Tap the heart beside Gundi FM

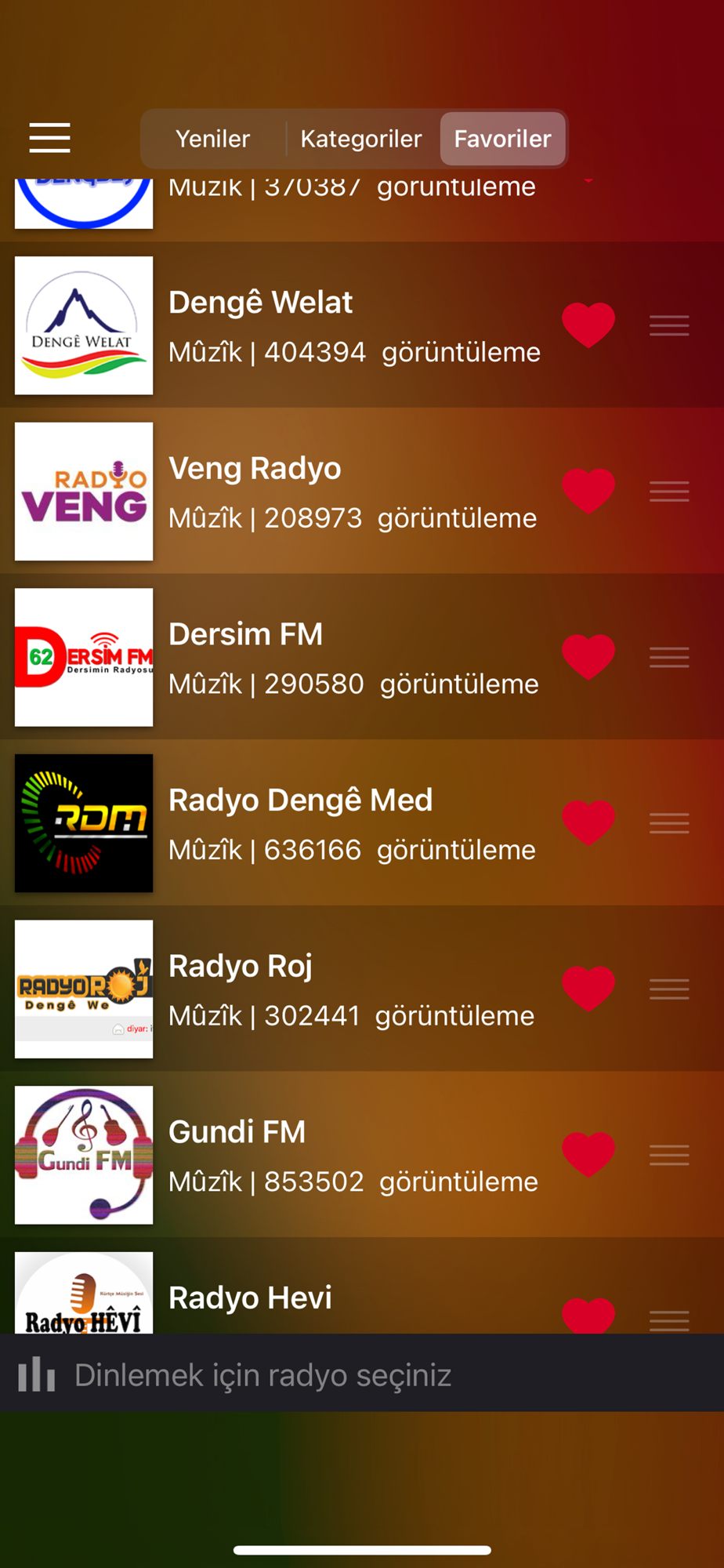(x=588, y=1154)
